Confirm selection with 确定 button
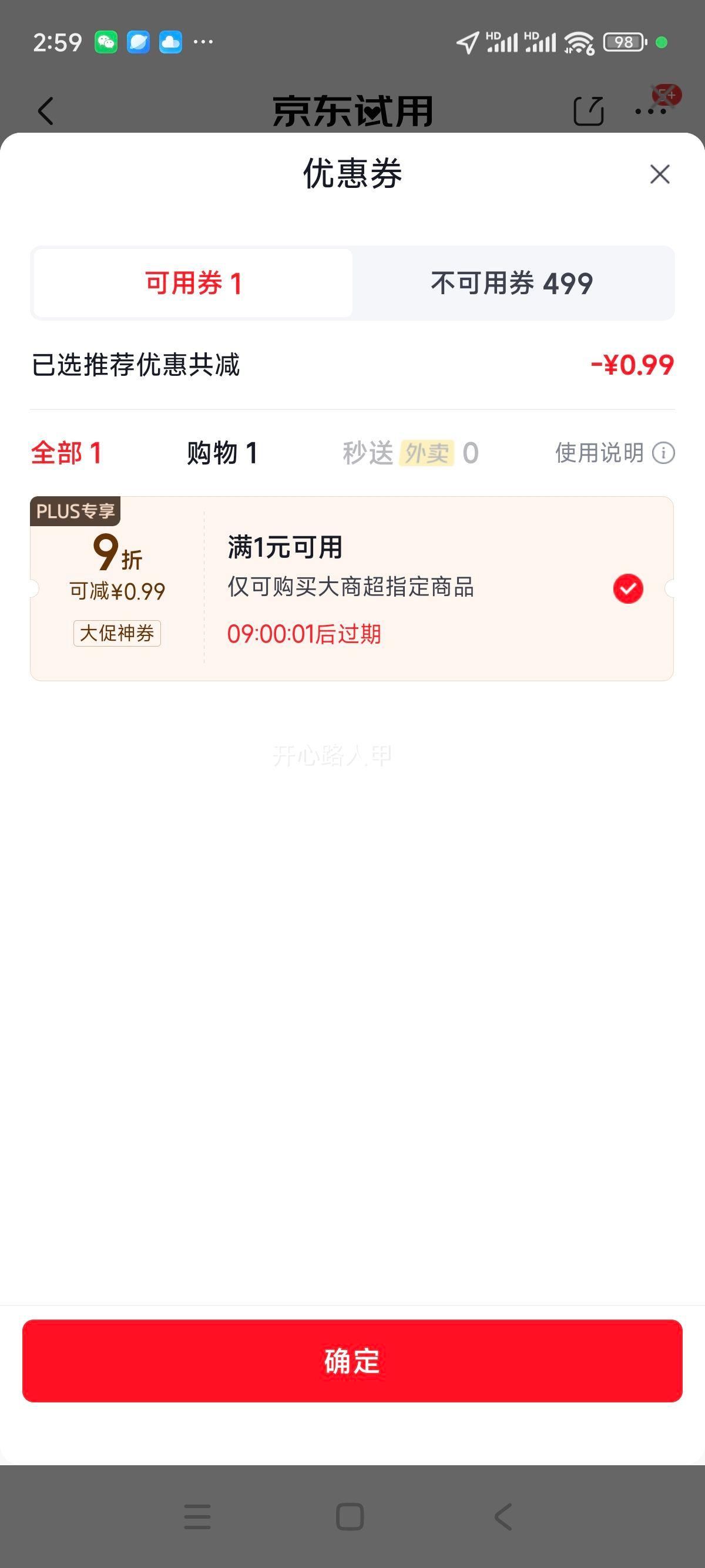The width and height of the screenshot is (705, 1568). pyautogui.click(x=352, y=1361)
